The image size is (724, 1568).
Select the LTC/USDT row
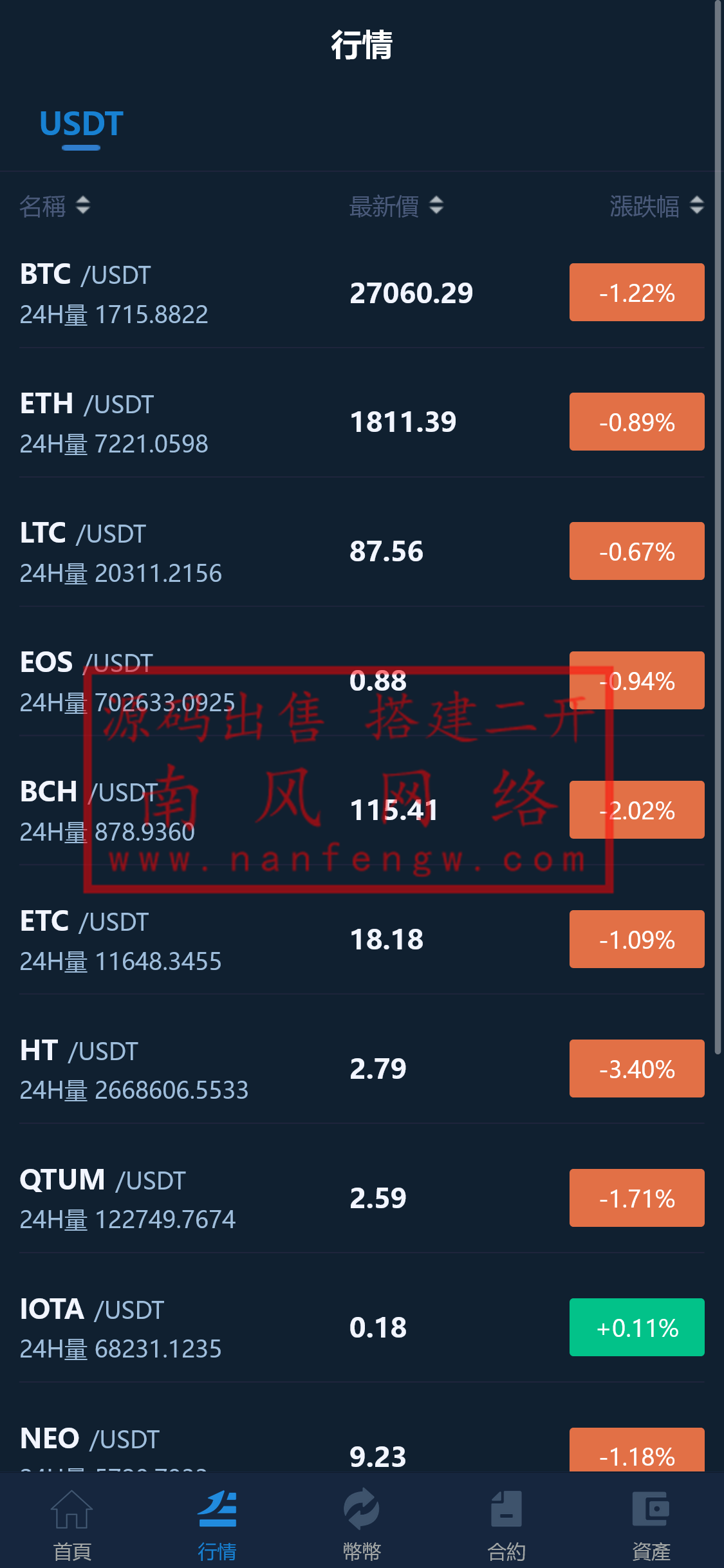[x=257, y=551]
